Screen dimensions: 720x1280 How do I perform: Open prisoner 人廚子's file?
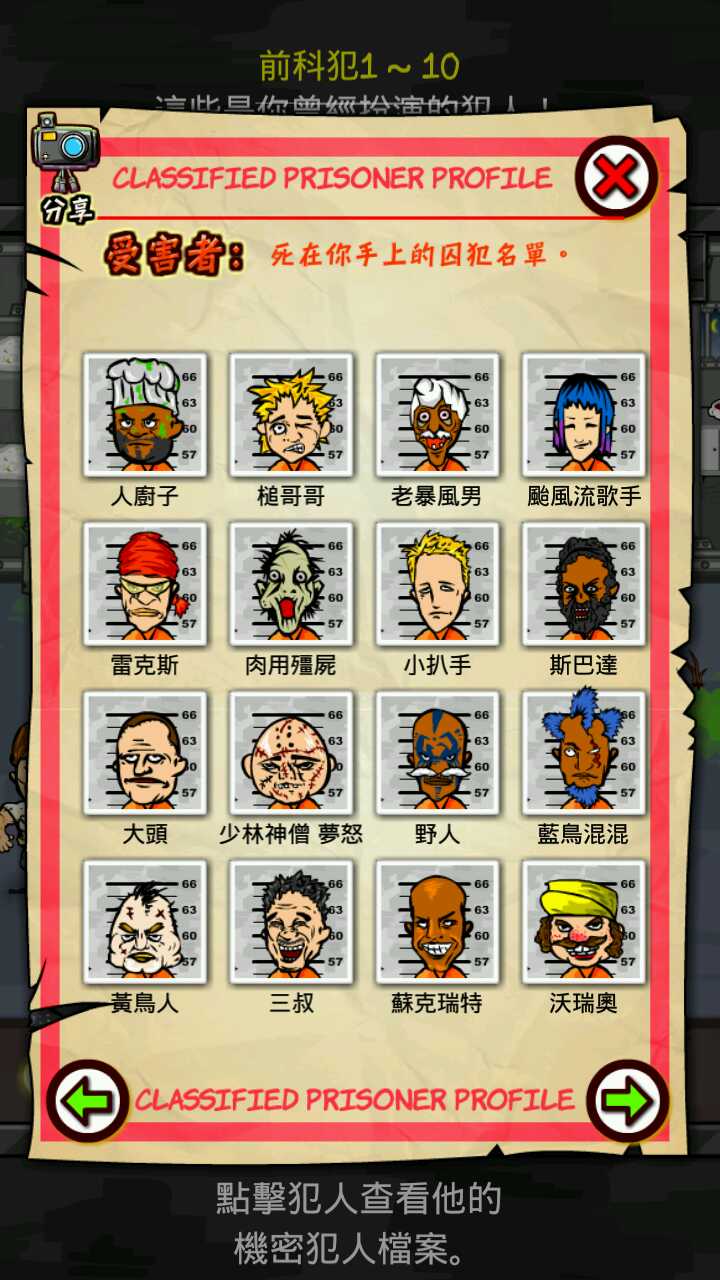point(145,415)
